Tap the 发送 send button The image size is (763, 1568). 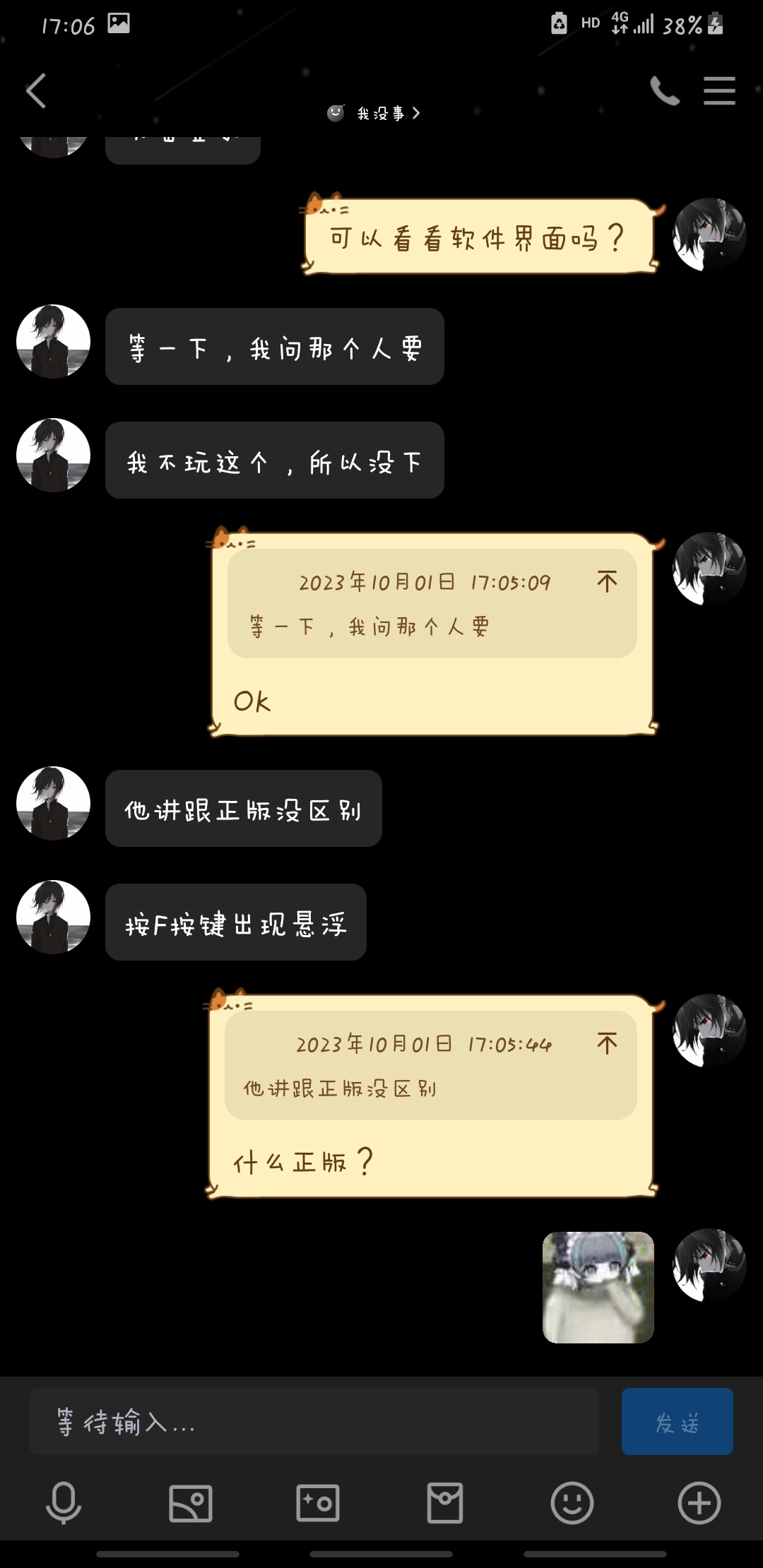click(x=677, y=1421)
